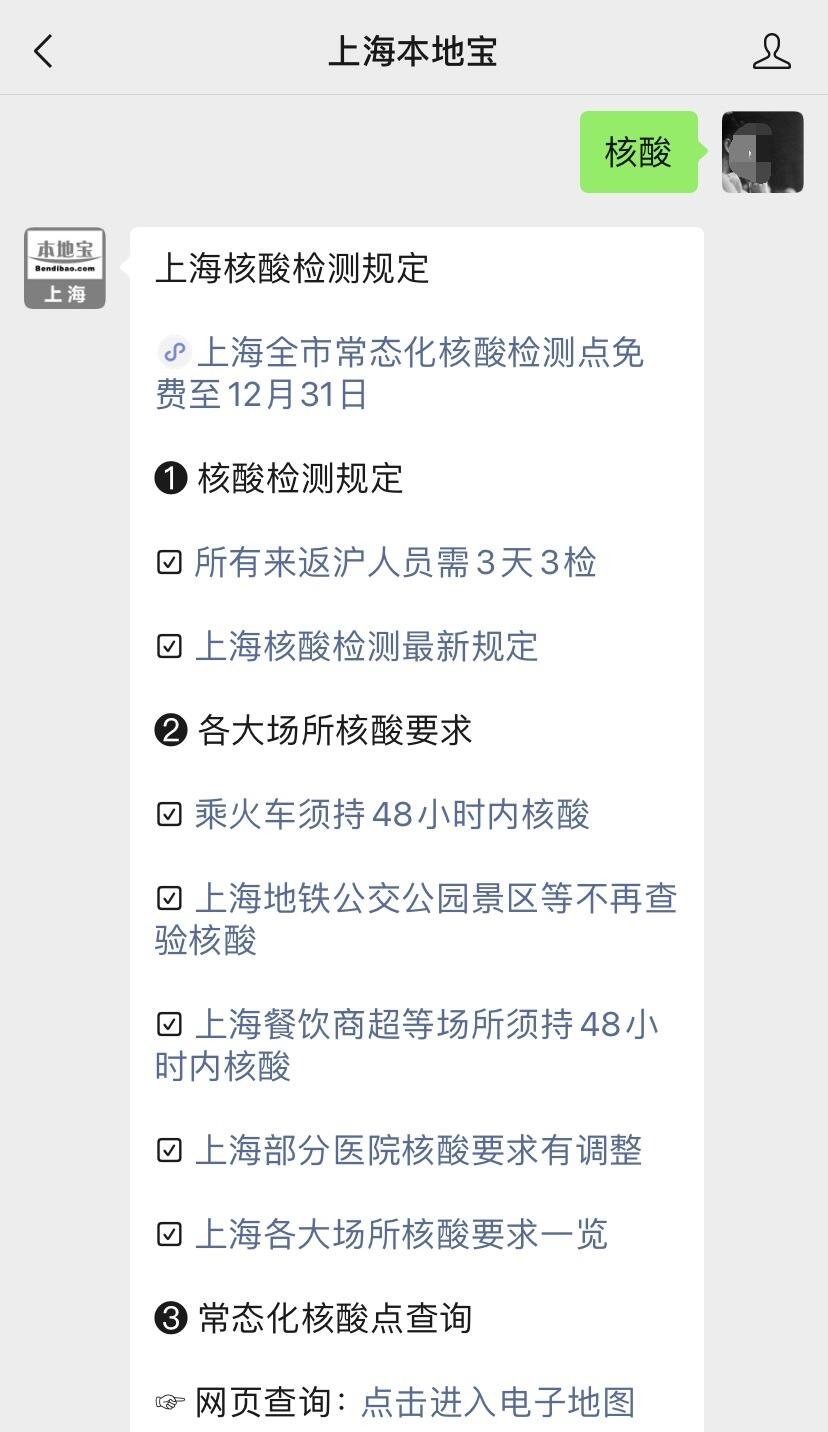This screenshot has height=1432, width=828.
Task: Open 上海地铁公交公园景区等不再查验核酸 link
Action: point(416,919)
